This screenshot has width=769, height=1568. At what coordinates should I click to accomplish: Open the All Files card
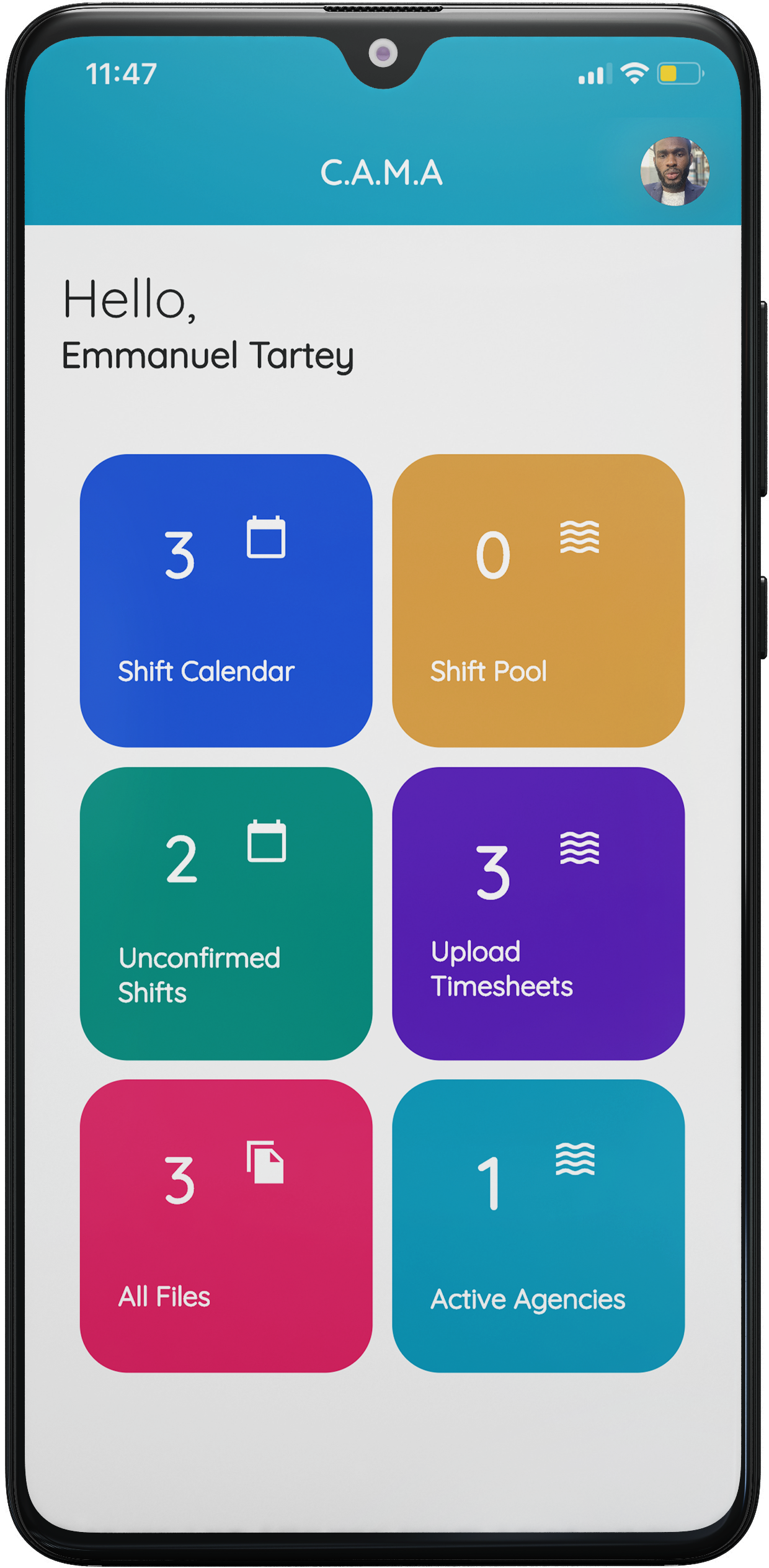[226, 1226]
